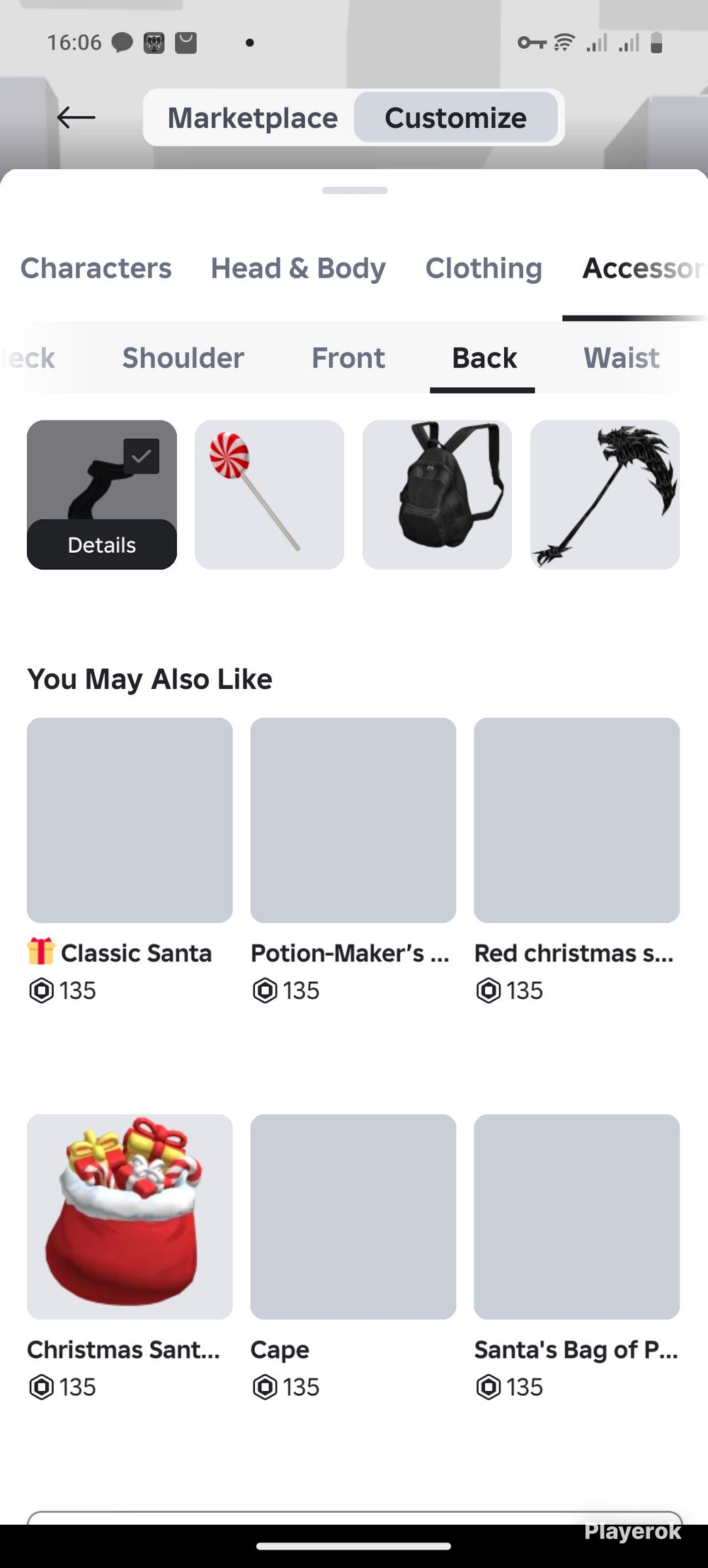Open the Cape item card

[353, 1217]
